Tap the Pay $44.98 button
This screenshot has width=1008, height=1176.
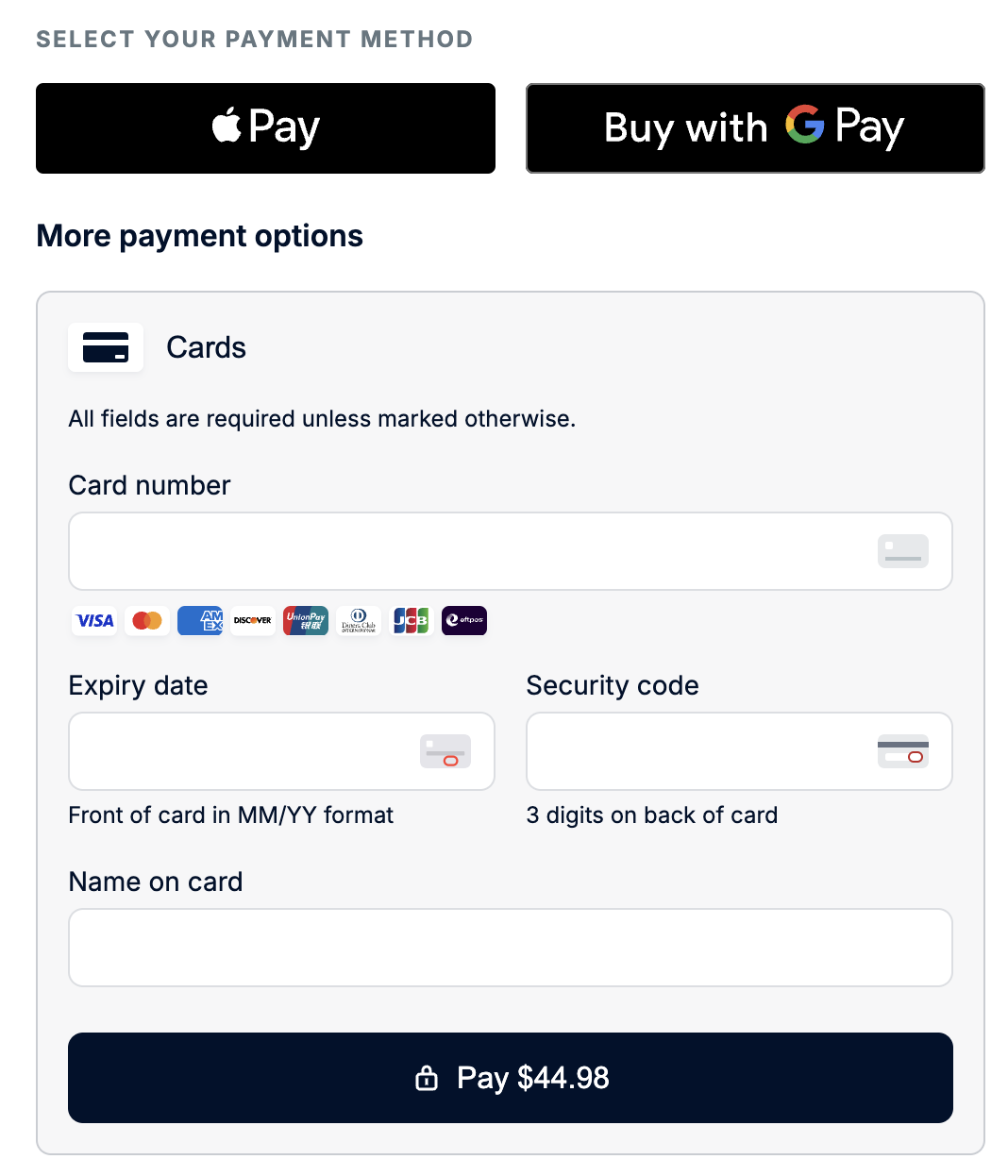pyautogui.click(x=510, y=1078)
